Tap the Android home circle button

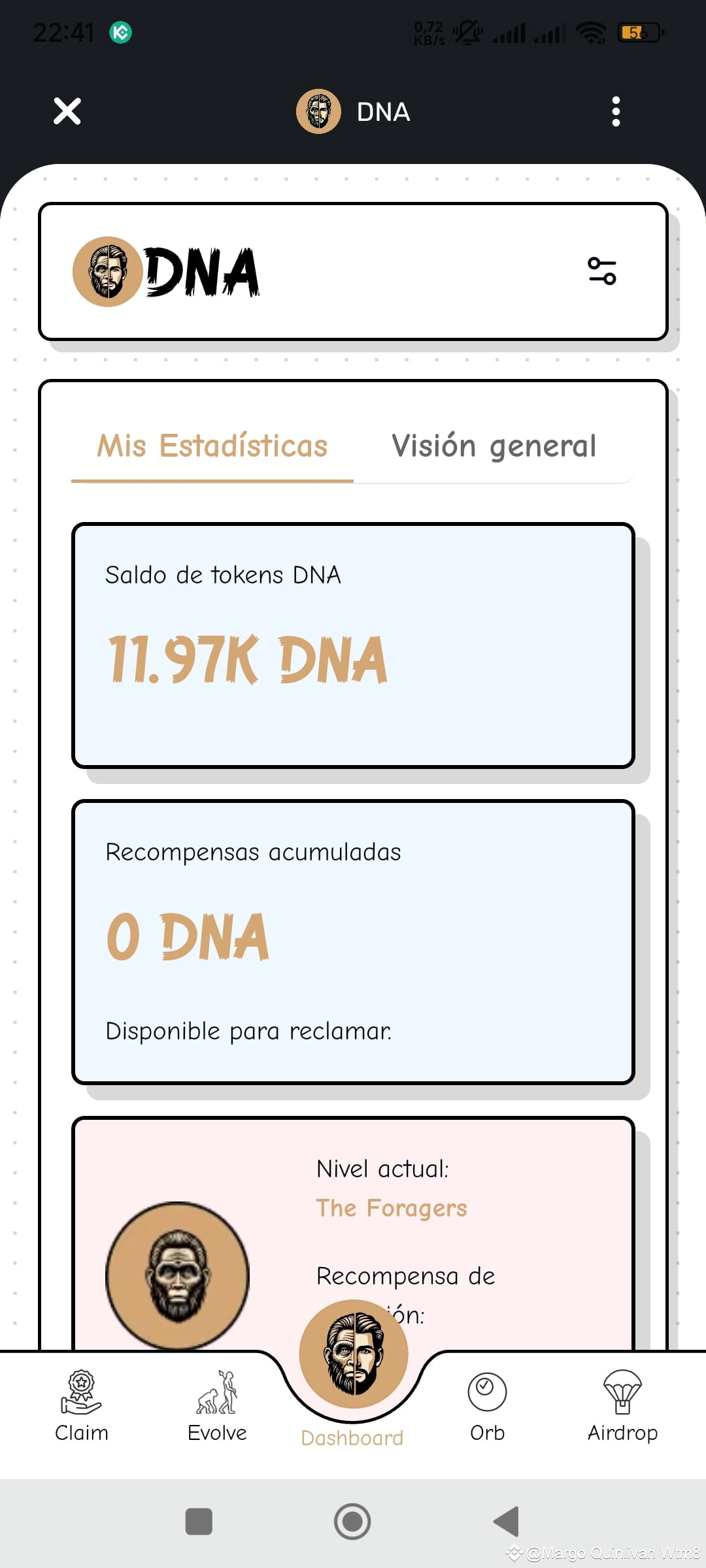[352, 1522]
